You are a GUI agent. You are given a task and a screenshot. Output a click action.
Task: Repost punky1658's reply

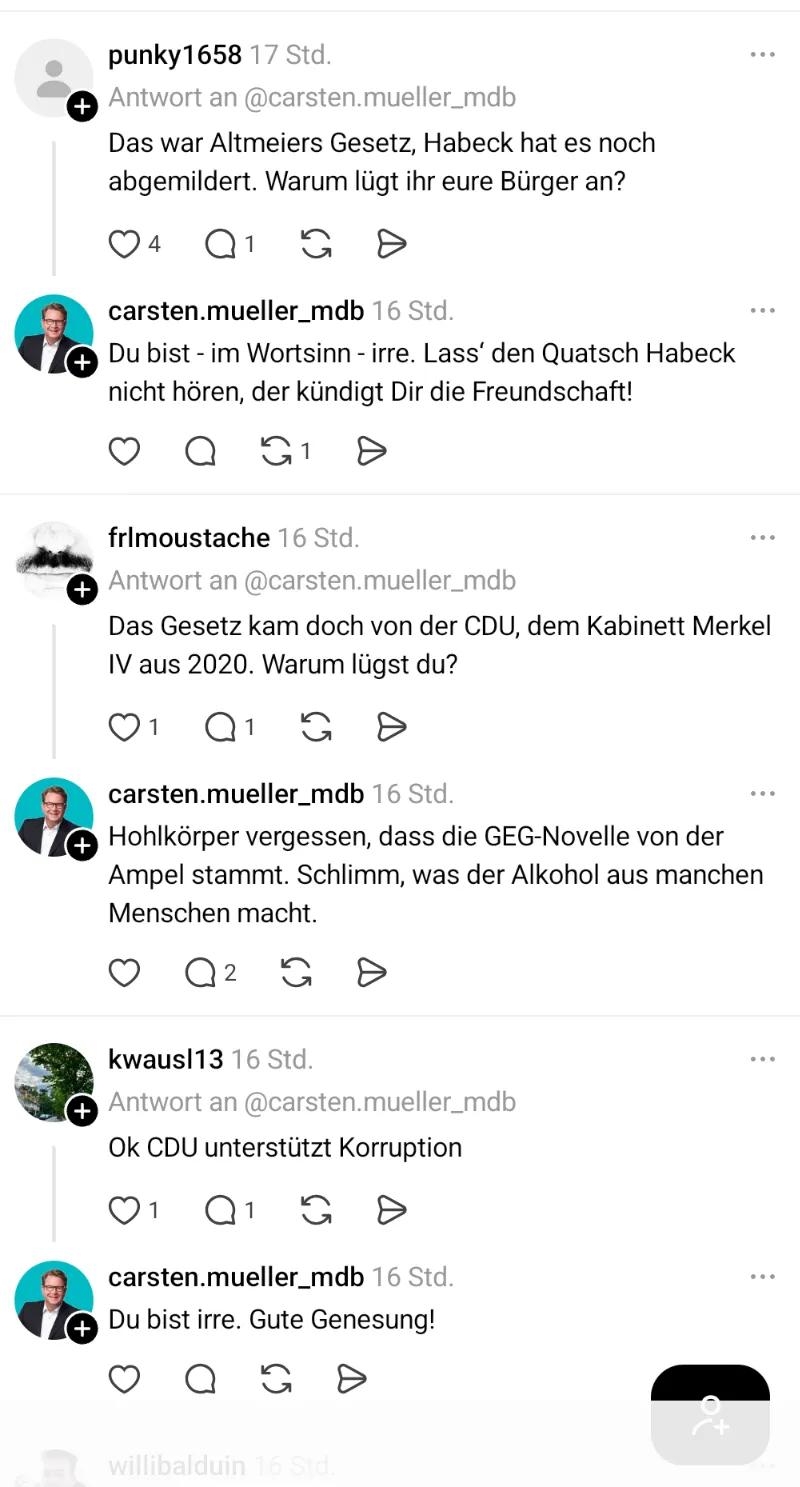(x=316, y=244)
